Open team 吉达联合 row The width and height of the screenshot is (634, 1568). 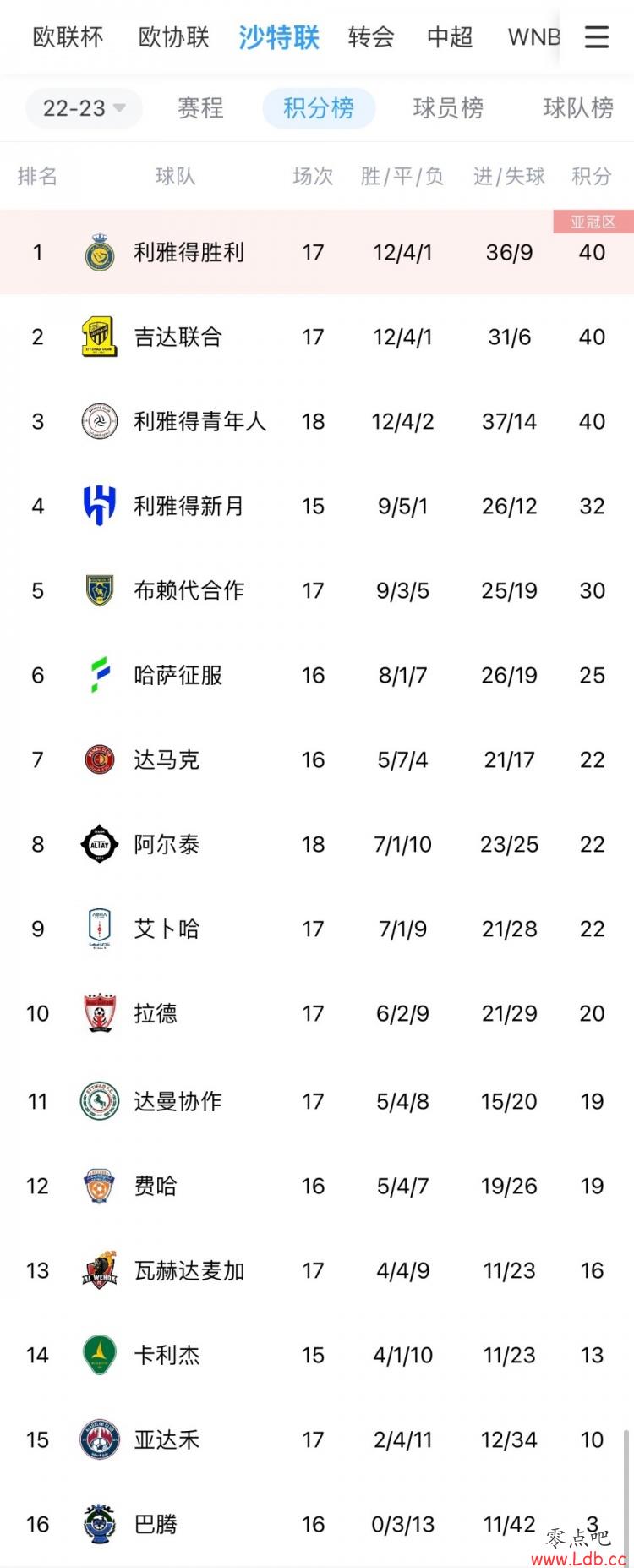[178, 337]
